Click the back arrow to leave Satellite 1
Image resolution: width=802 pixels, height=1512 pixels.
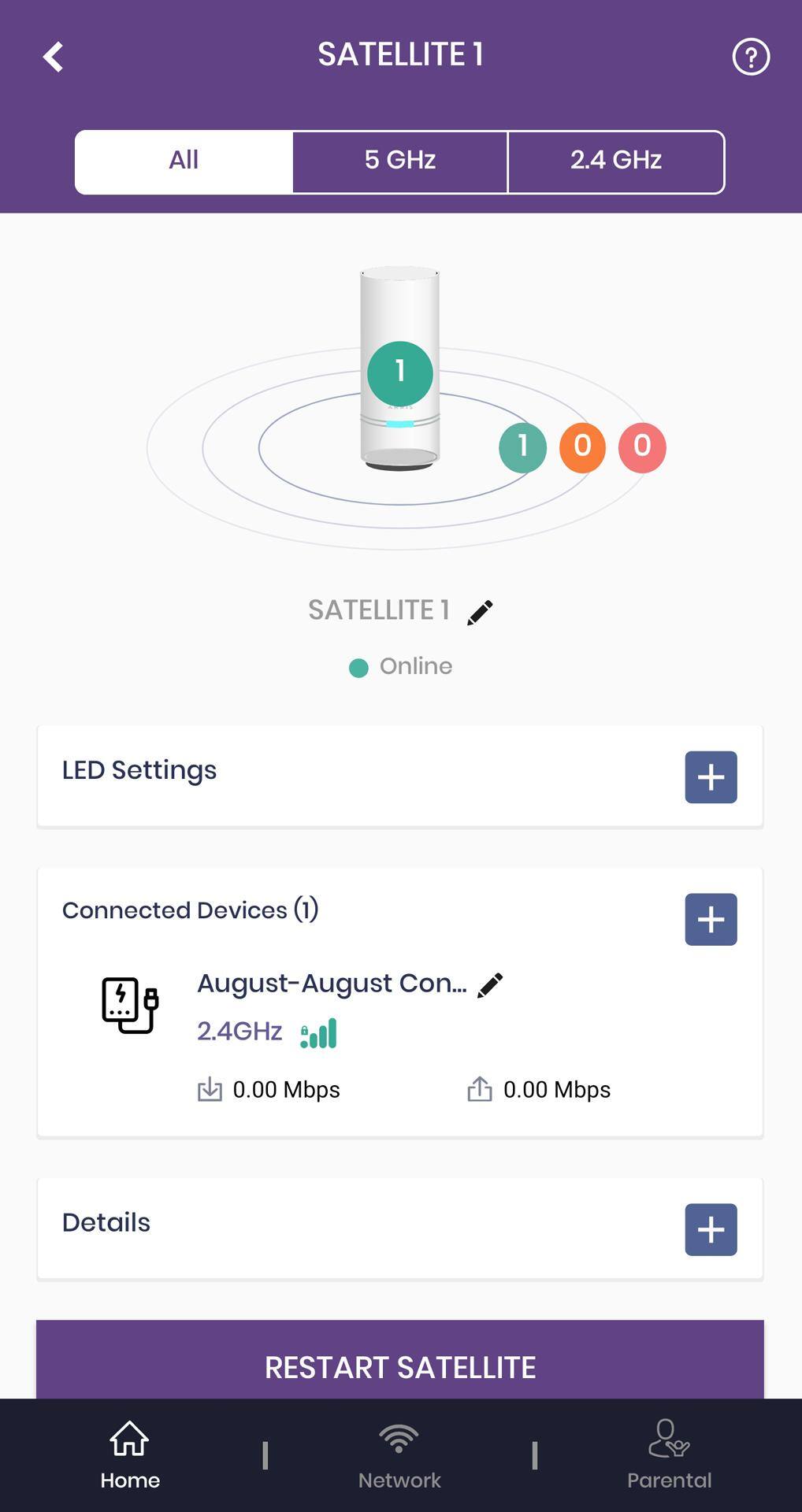tap(54, 56)
